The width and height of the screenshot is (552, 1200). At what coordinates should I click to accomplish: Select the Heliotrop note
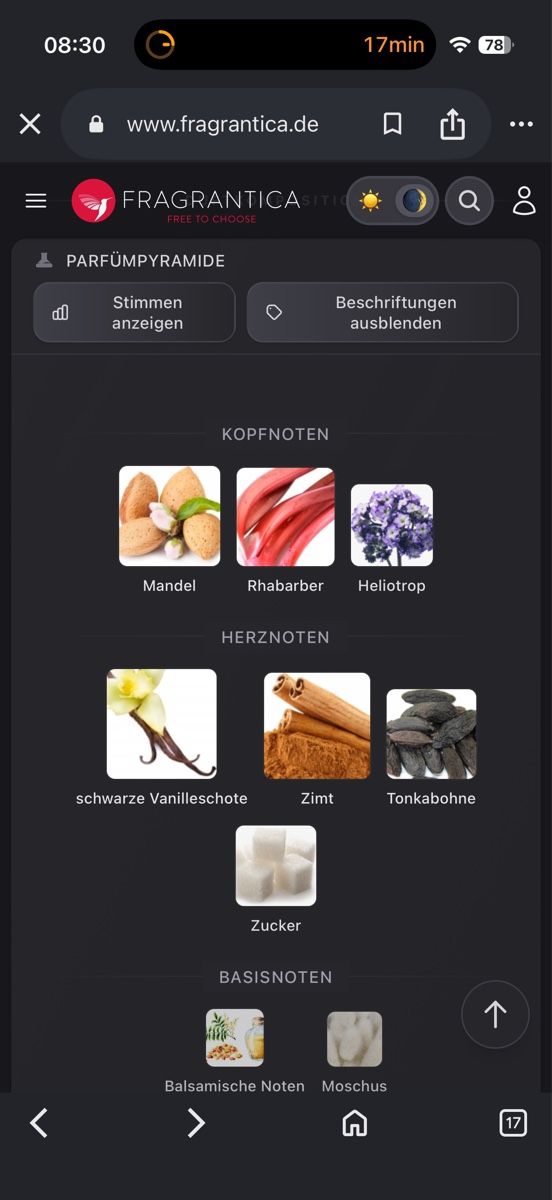392,540
